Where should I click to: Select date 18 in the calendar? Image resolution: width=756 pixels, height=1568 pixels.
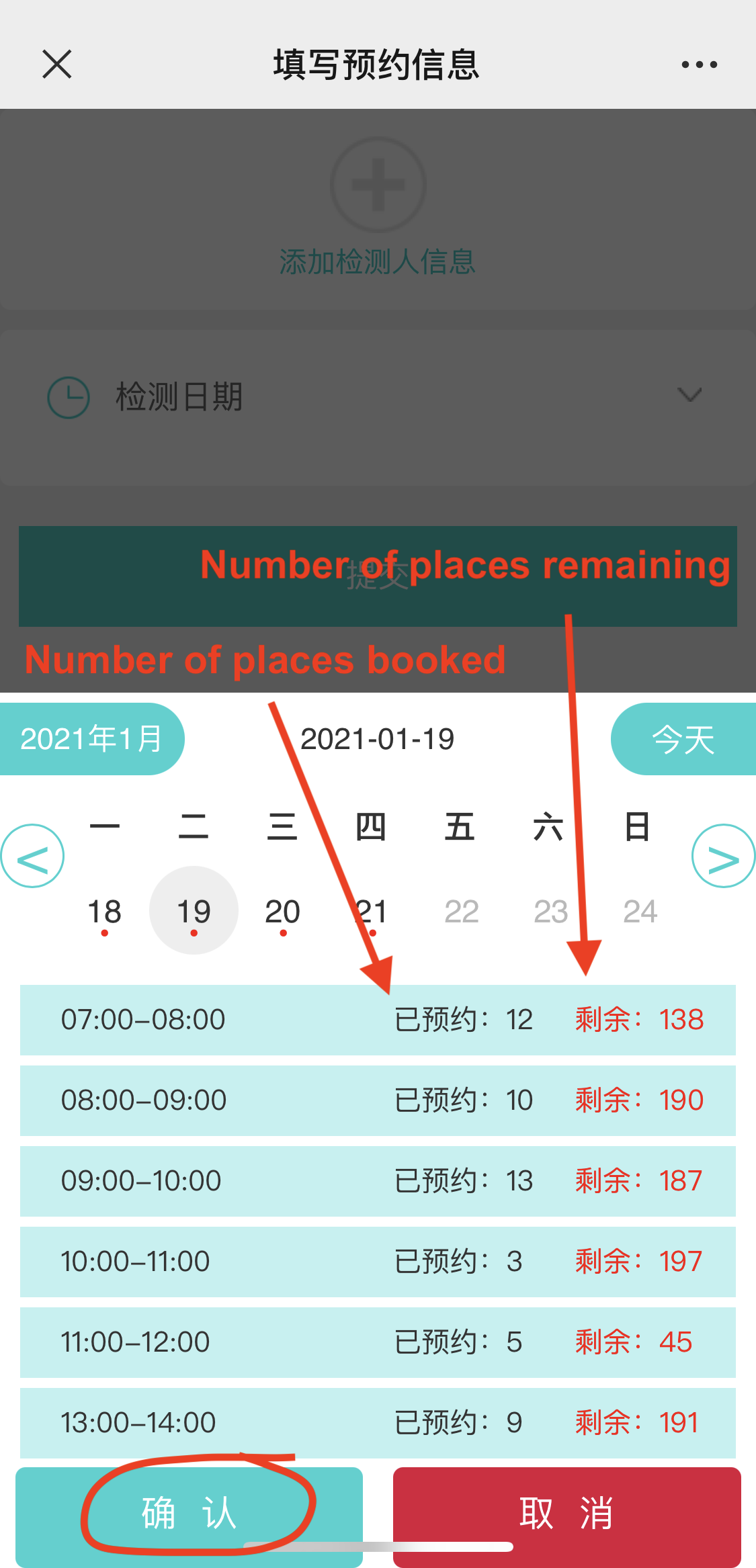(x=104, y=912)
